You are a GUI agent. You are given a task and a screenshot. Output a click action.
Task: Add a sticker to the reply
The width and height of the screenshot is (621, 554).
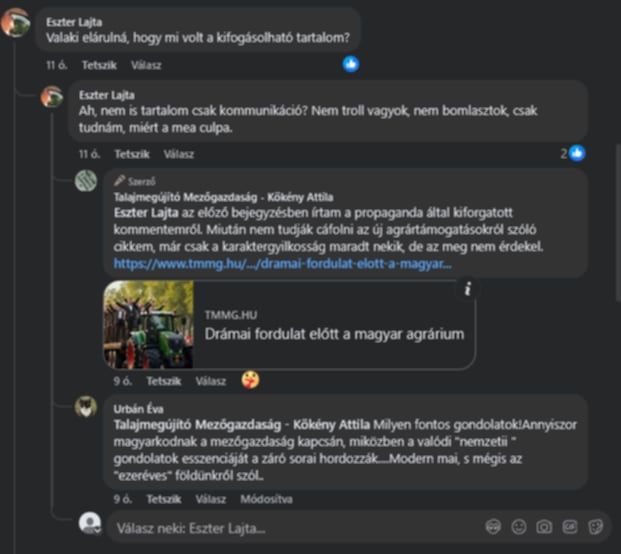coord(596,526)
